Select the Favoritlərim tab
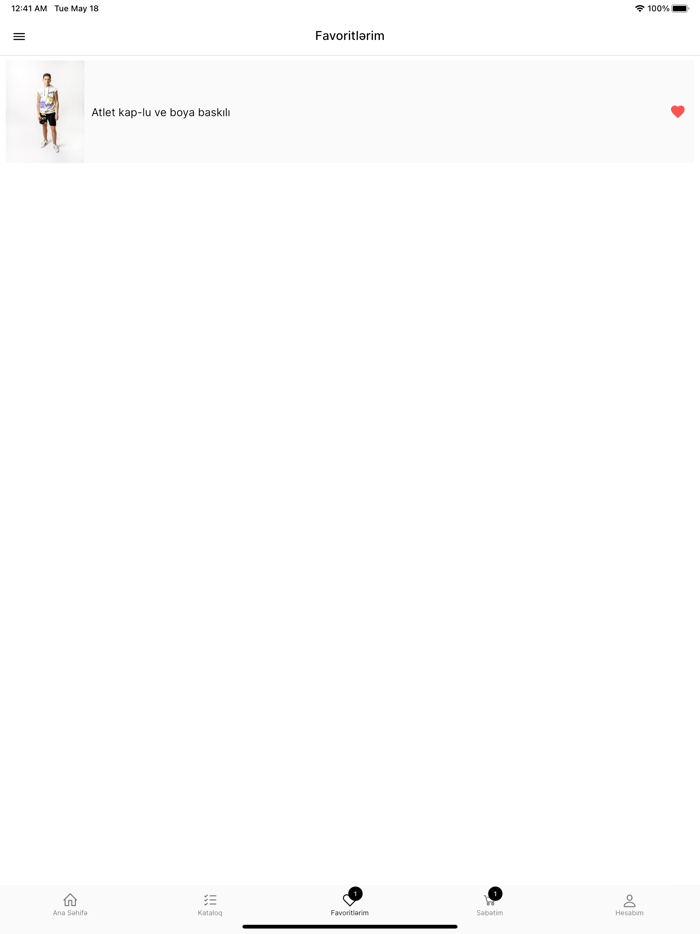 point(350,904)
